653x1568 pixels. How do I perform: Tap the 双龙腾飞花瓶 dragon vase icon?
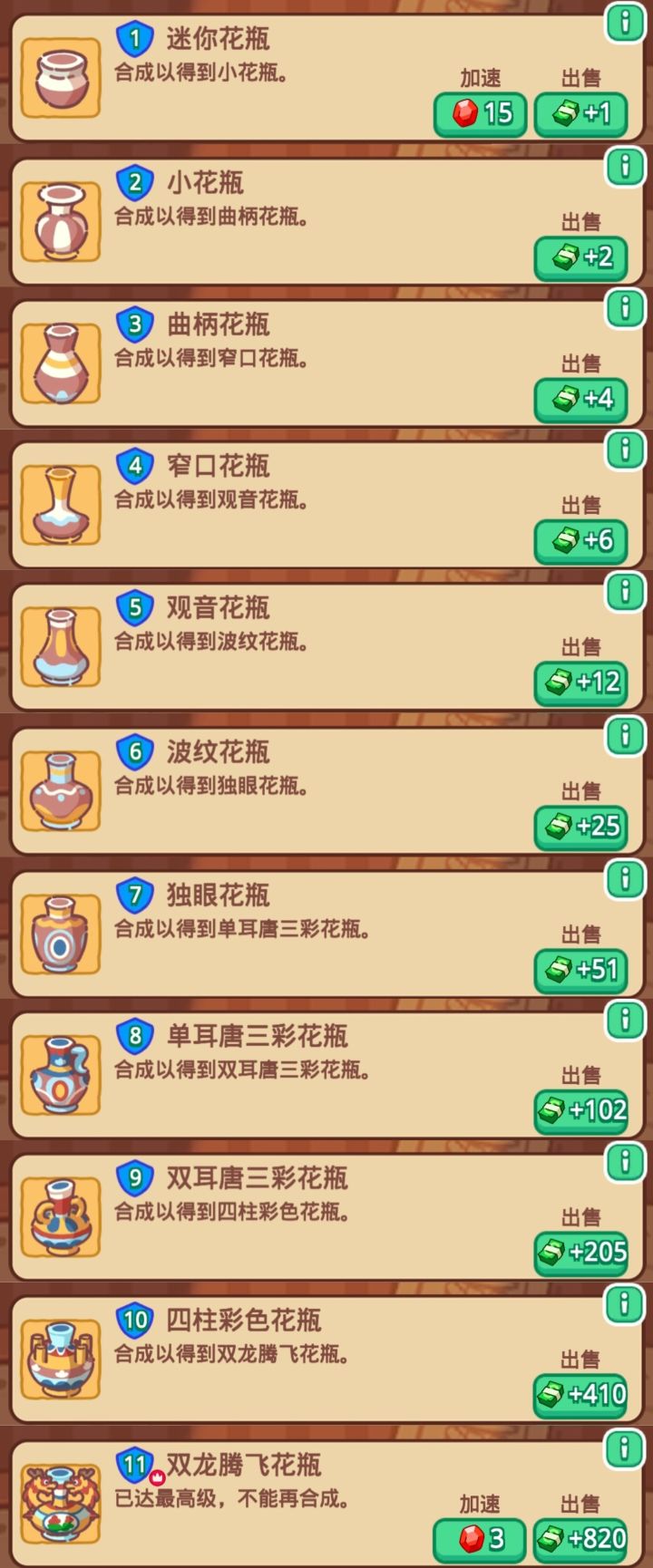pos(60,1501)
